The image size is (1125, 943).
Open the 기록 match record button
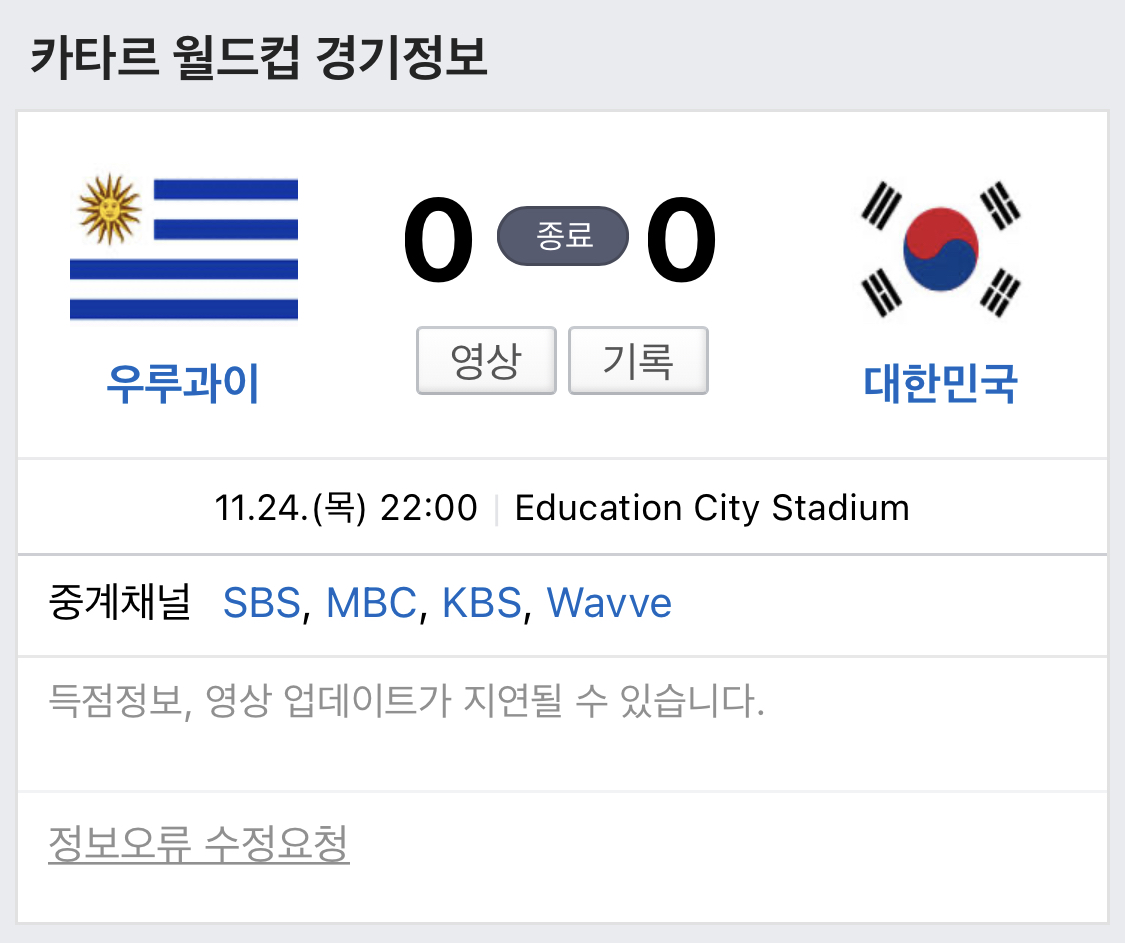tap(638, 360)
